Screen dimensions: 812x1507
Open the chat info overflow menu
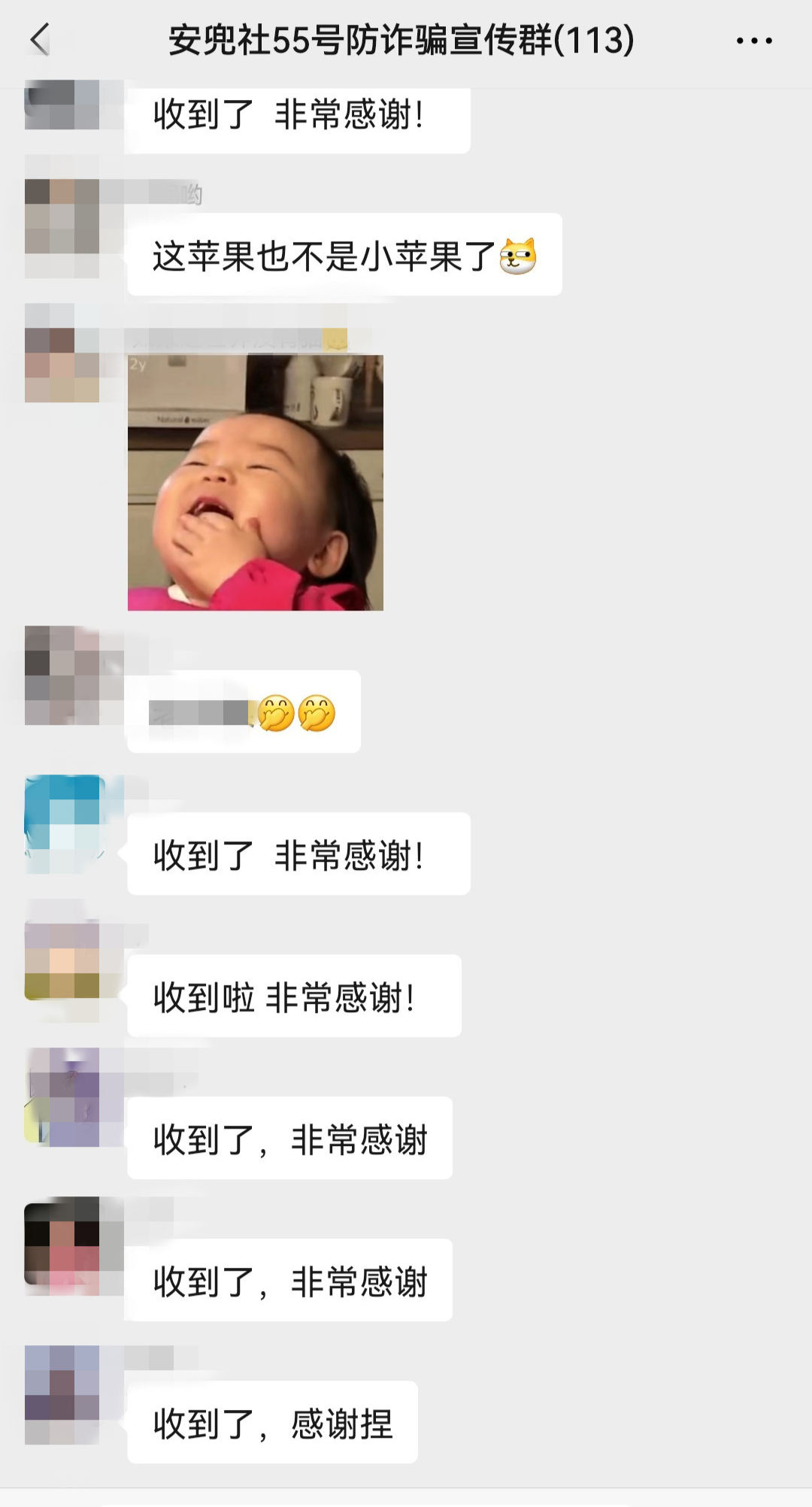point(754,41)
